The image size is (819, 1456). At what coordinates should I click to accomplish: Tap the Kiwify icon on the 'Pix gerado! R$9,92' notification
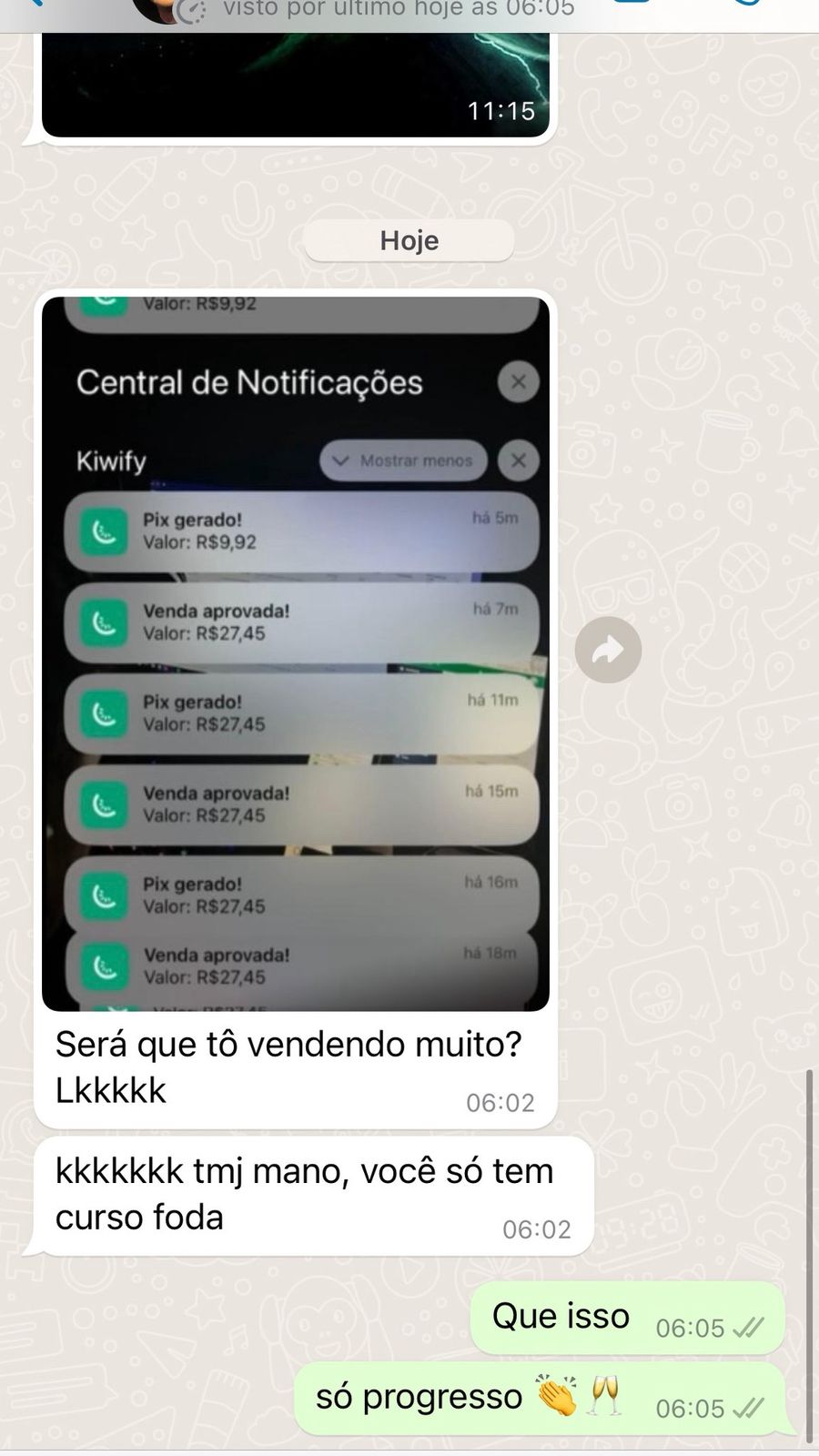tap(105, 531)
